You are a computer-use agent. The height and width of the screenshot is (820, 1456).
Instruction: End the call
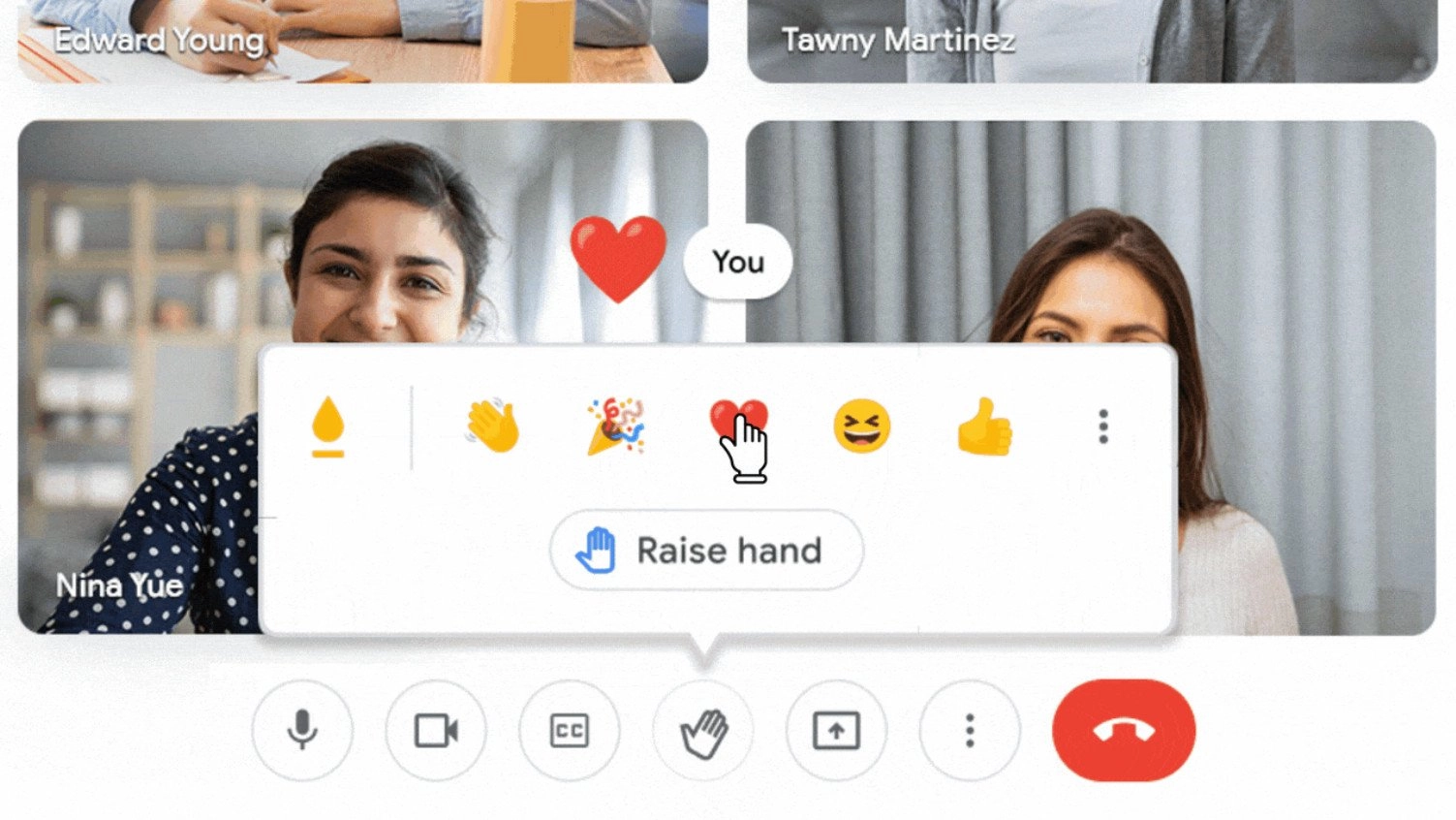pyautogui.click(x=1124, y=731)
